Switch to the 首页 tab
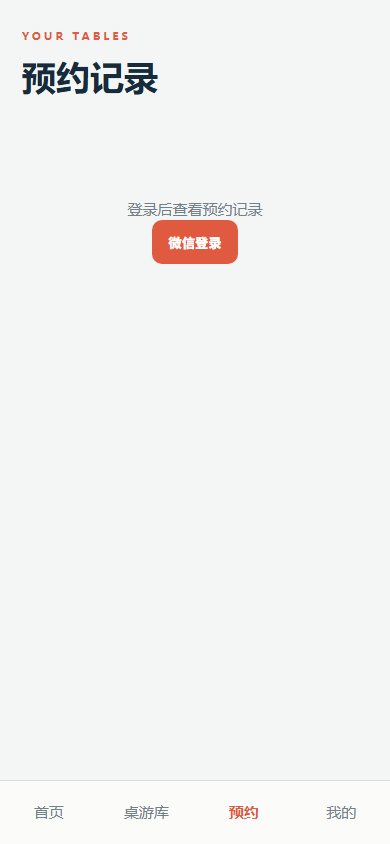 click(49, 812)
